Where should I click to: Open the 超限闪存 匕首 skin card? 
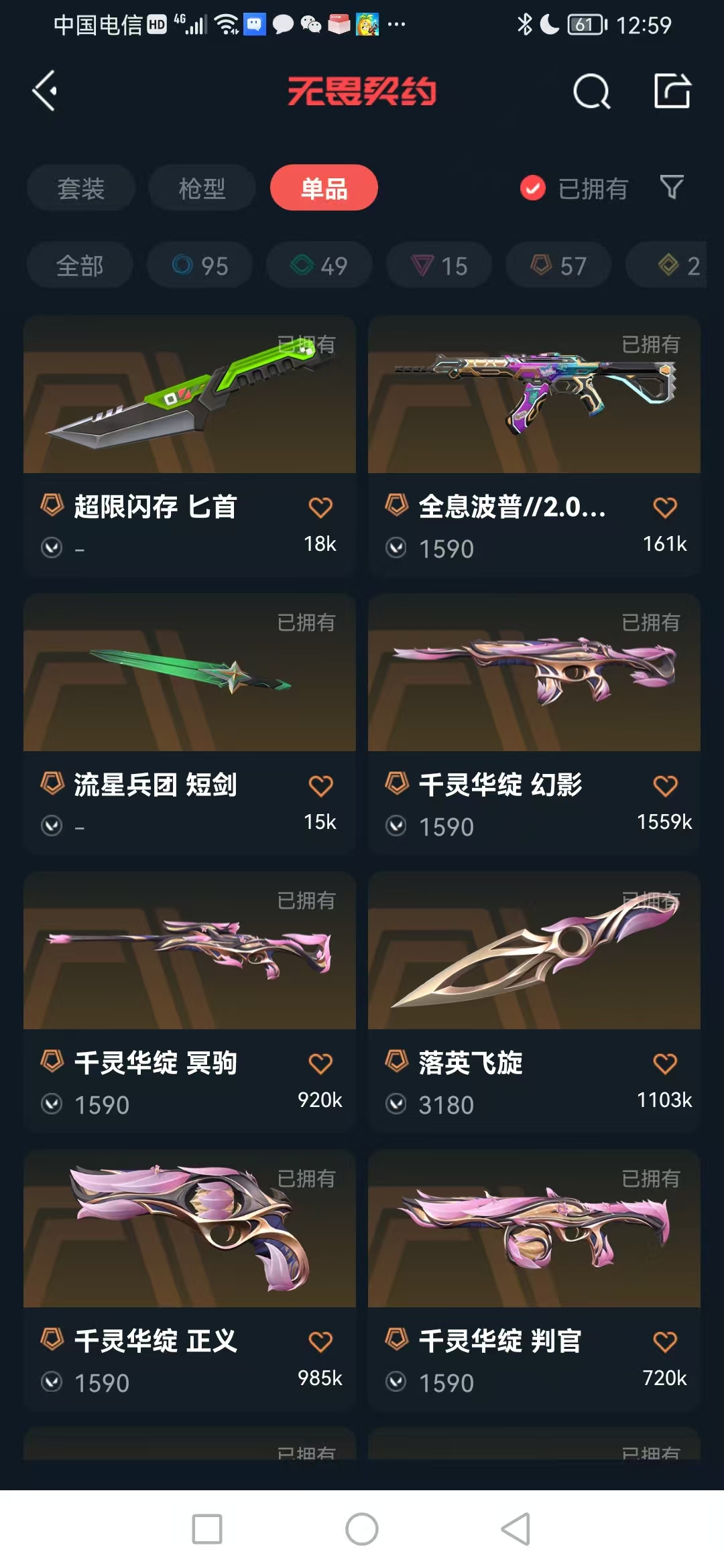[190, 446]
